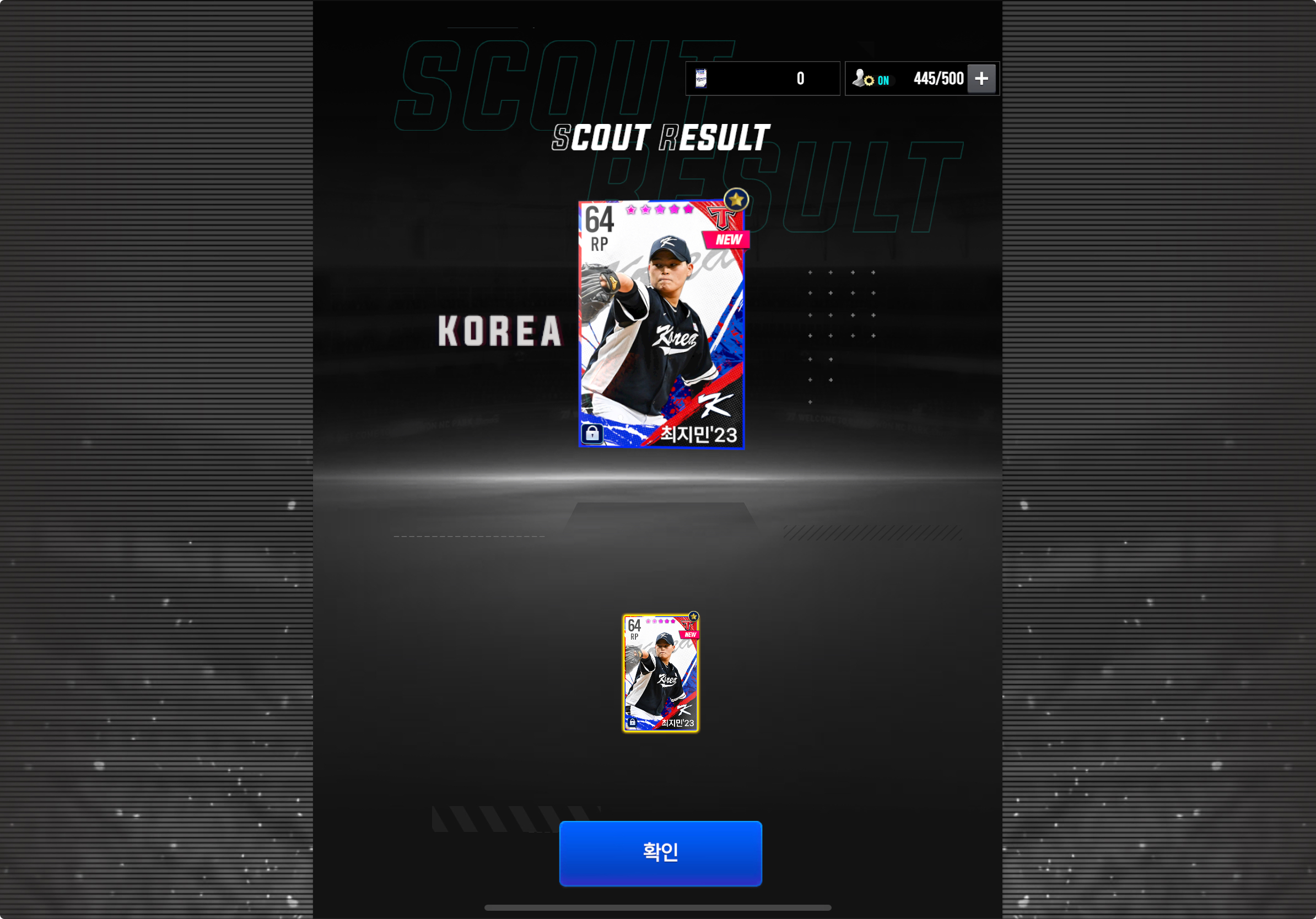Tap the 확인 confirm button
This screenshot has height=919, width=1316.
(660, 852)
